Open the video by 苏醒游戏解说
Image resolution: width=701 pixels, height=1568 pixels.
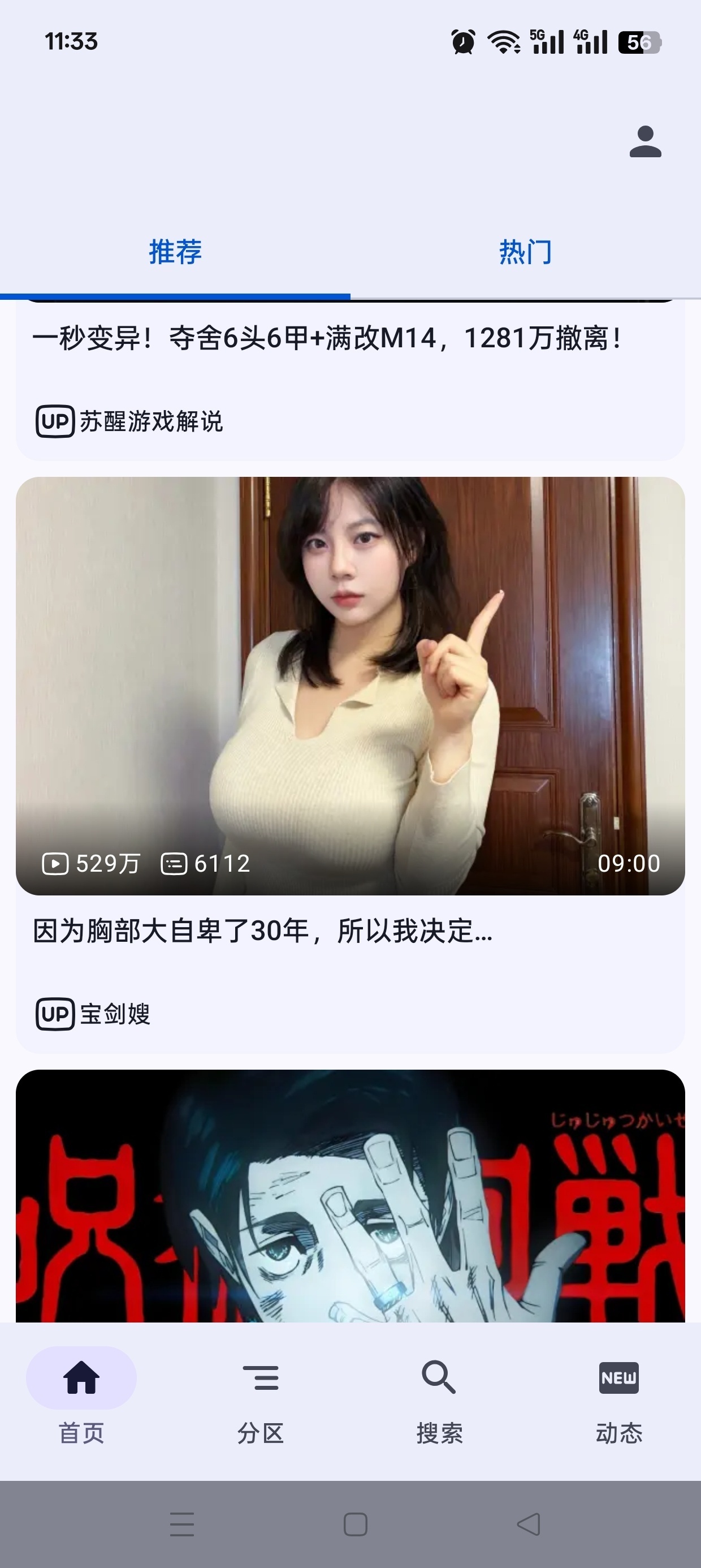coord(350,380)
